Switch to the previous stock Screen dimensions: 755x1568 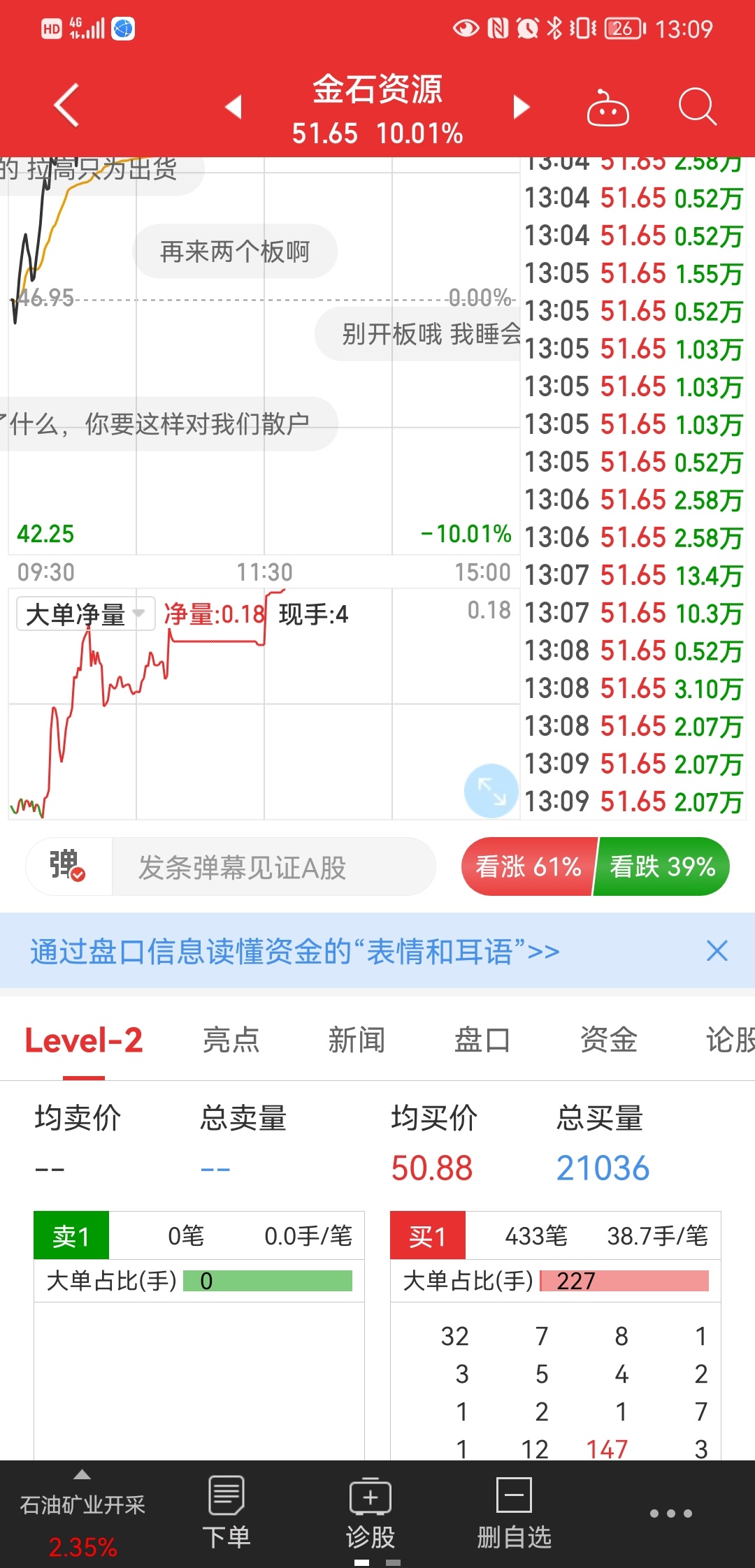(x=233, y=107)
